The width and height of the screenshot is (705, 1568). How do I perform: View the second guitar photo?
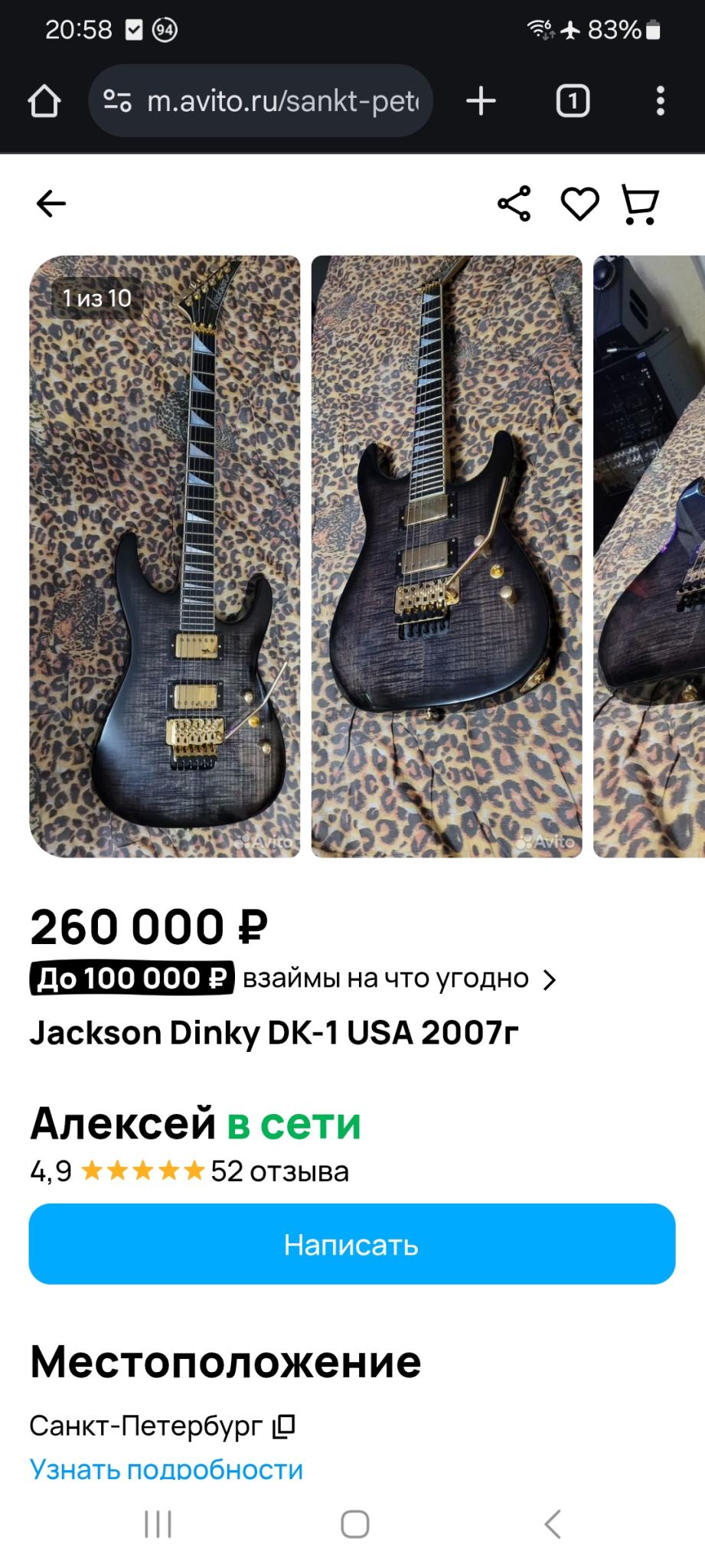pyautogui.click(x=446, y=556)
